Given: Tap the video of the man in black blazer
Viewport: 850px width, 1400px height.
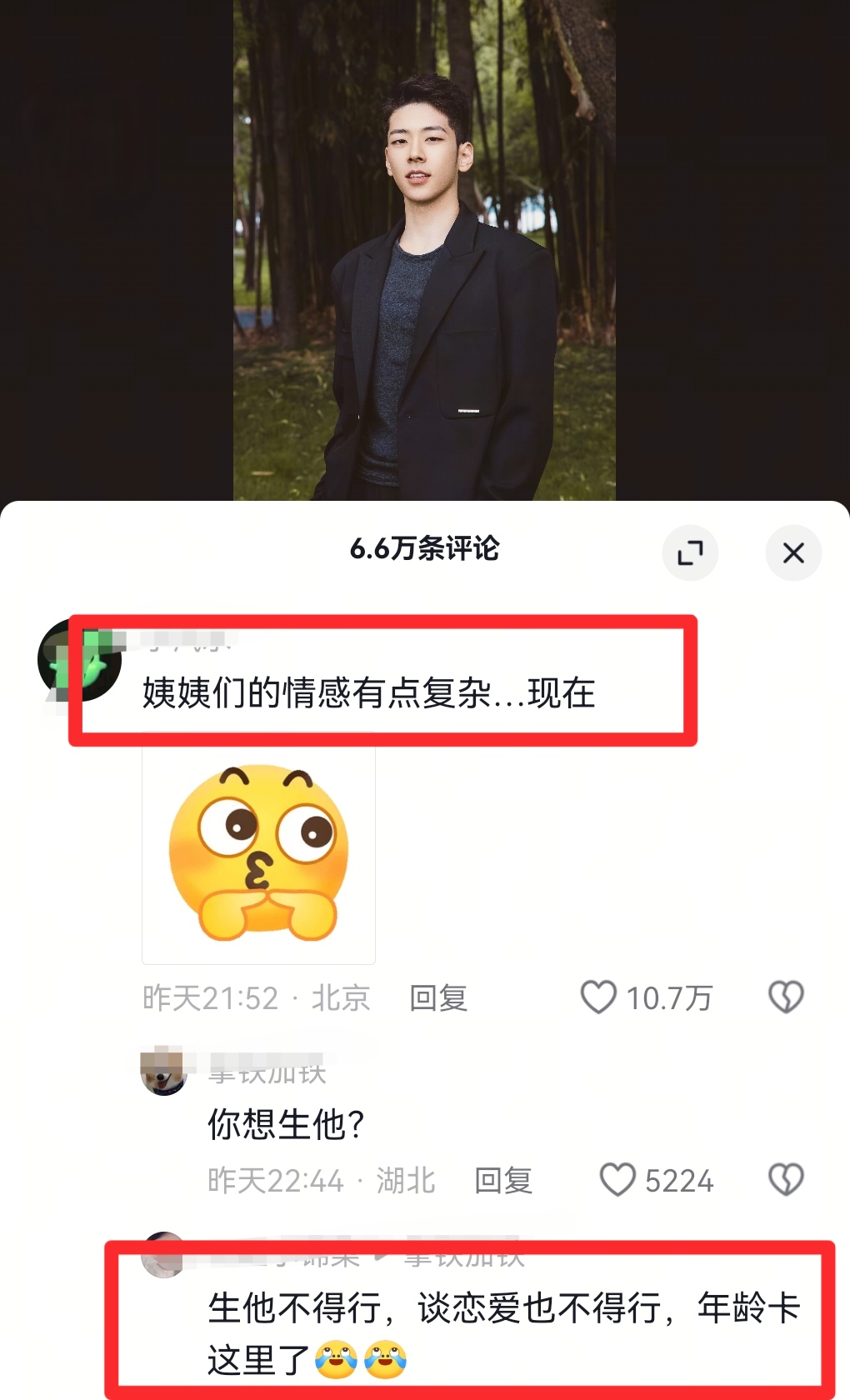Looking at the screenshot, I should click(424, 250).
